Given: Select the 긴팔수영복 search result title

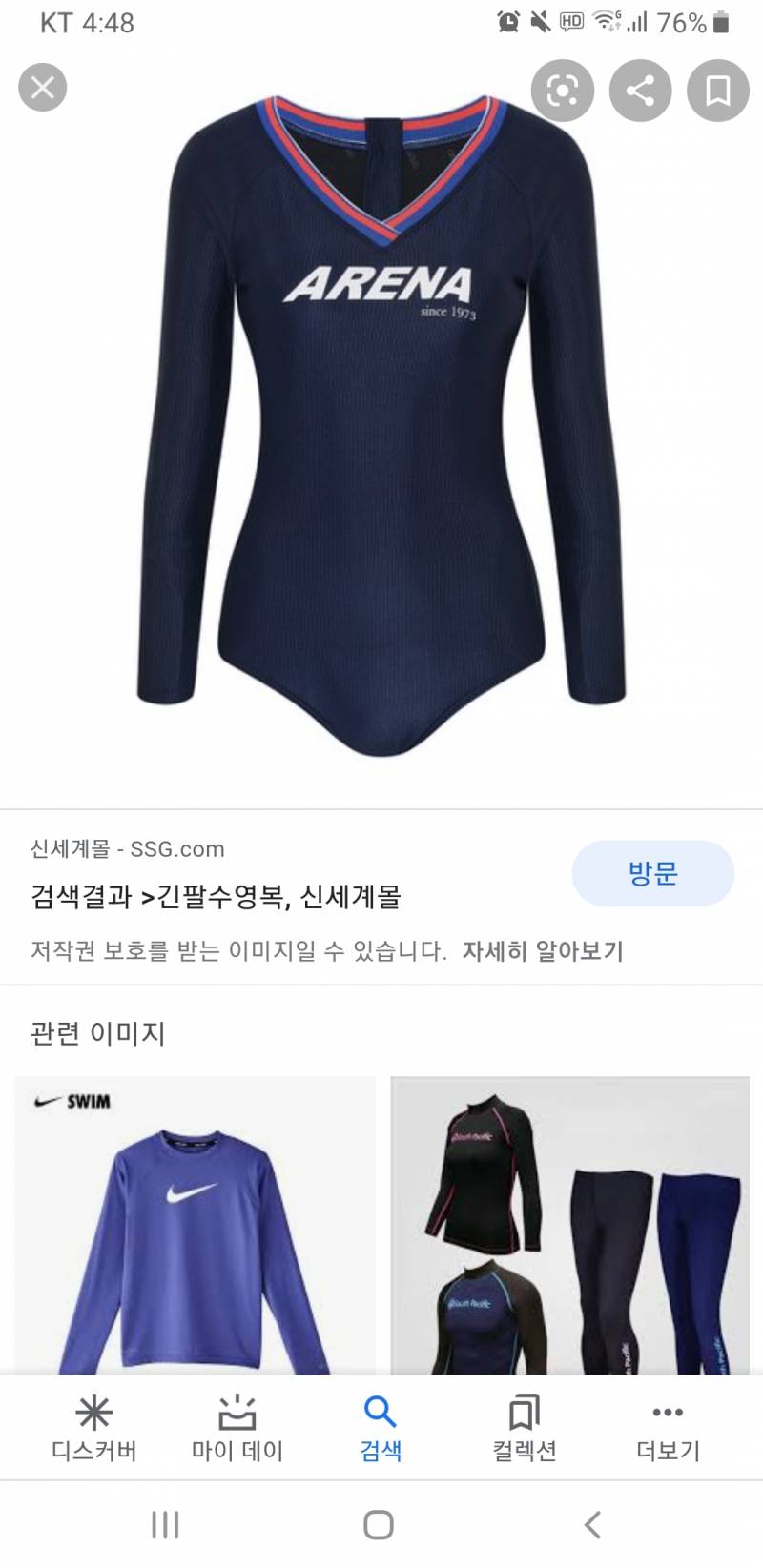Looking at the screenshot, I should 216,897.
